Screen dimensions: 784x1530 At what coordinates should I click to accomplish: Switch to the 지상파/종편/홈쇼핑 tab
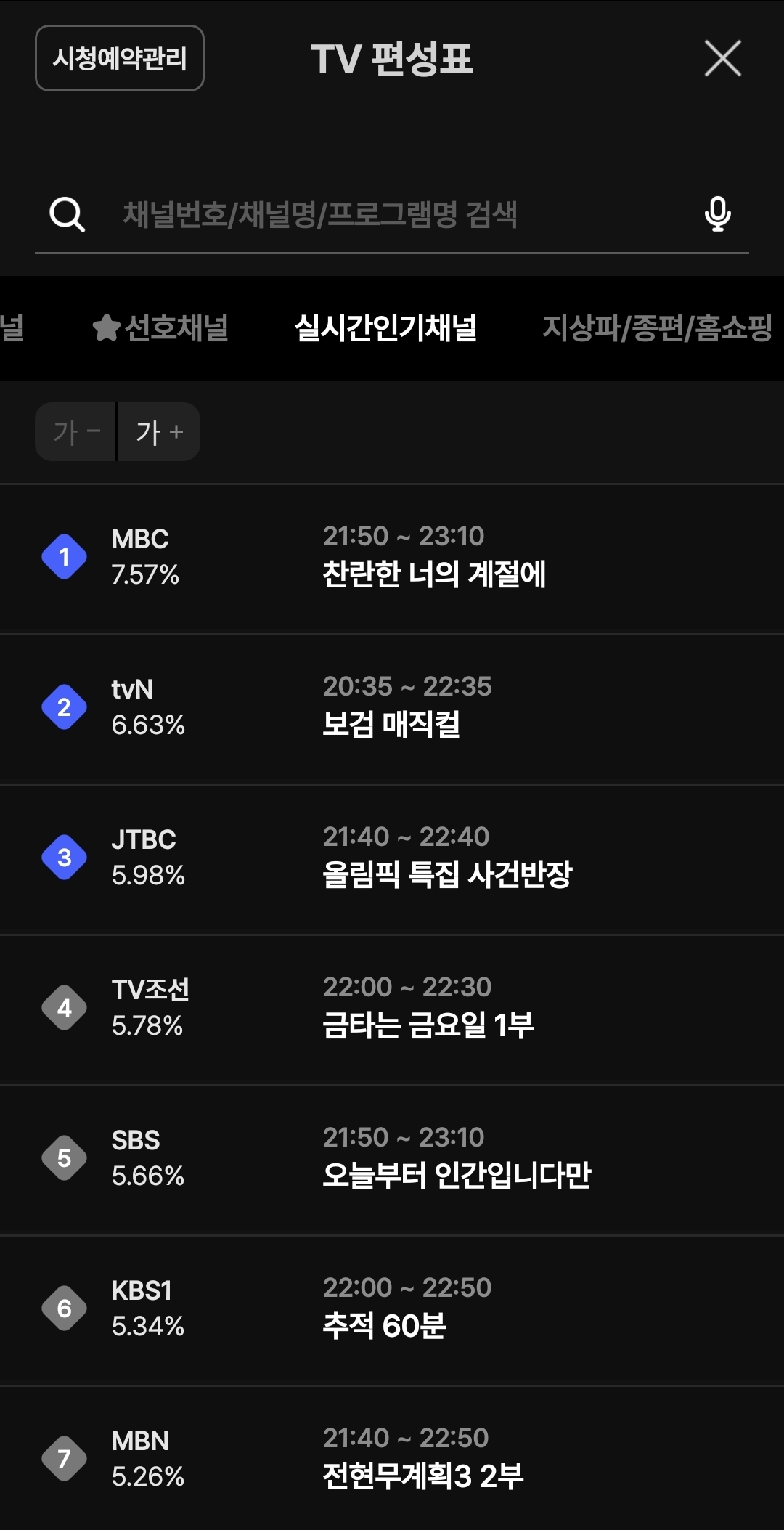point(657,327)
